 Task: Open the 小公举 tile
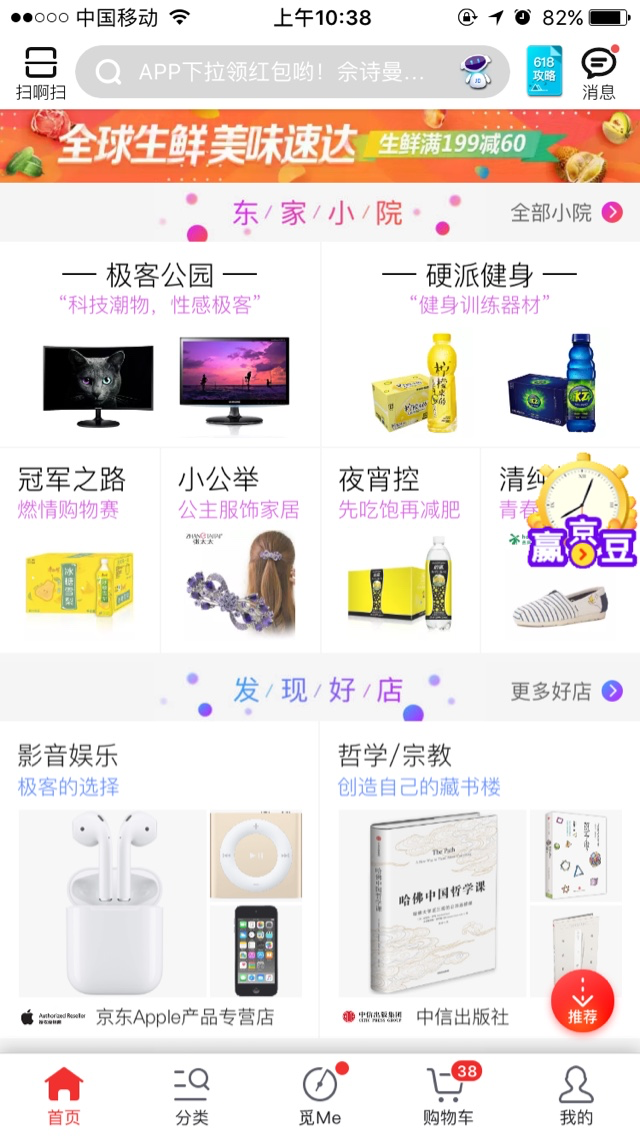point(240,550)
